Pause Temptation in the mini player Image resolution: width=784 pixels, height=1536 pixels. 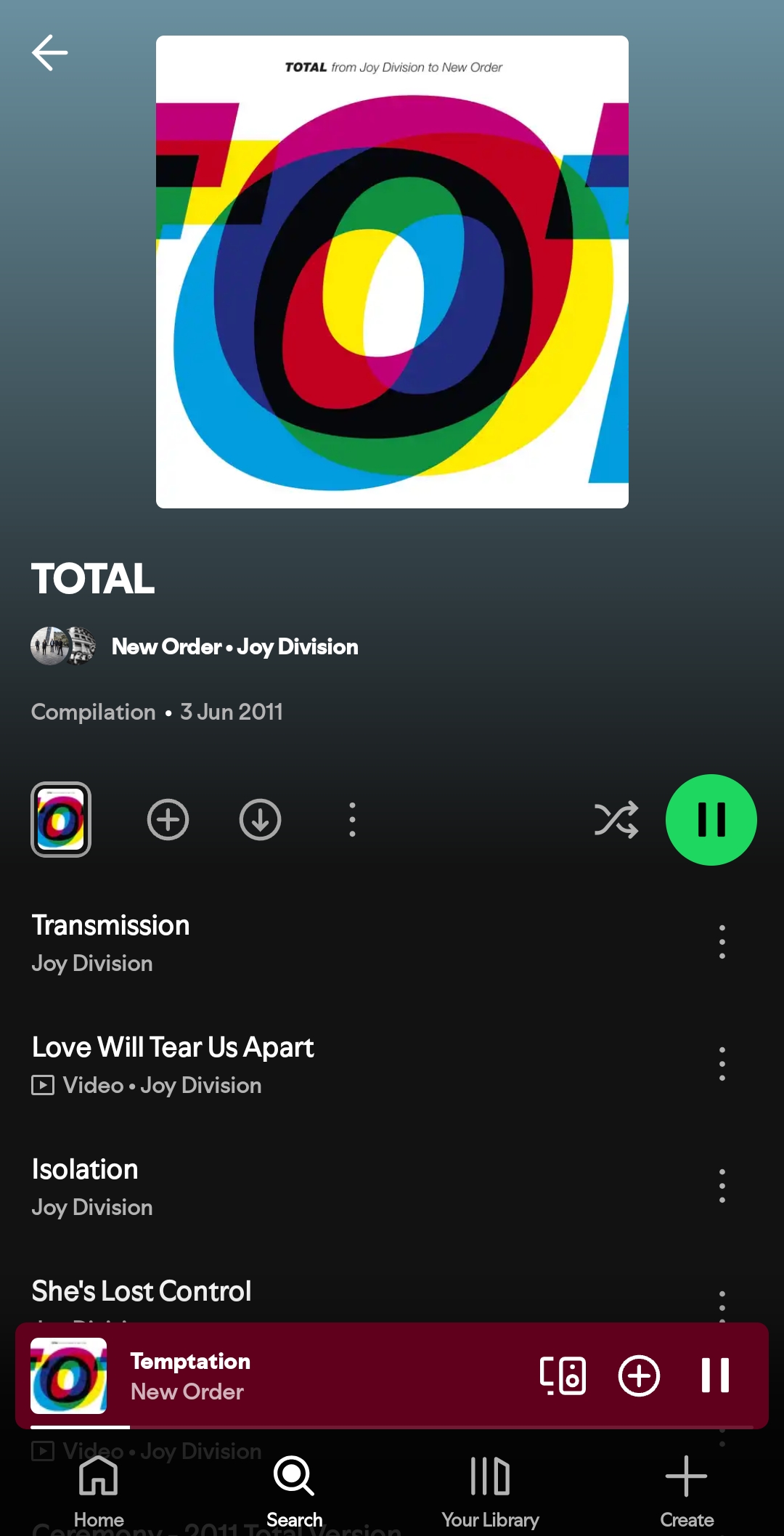click(715, 1376)
